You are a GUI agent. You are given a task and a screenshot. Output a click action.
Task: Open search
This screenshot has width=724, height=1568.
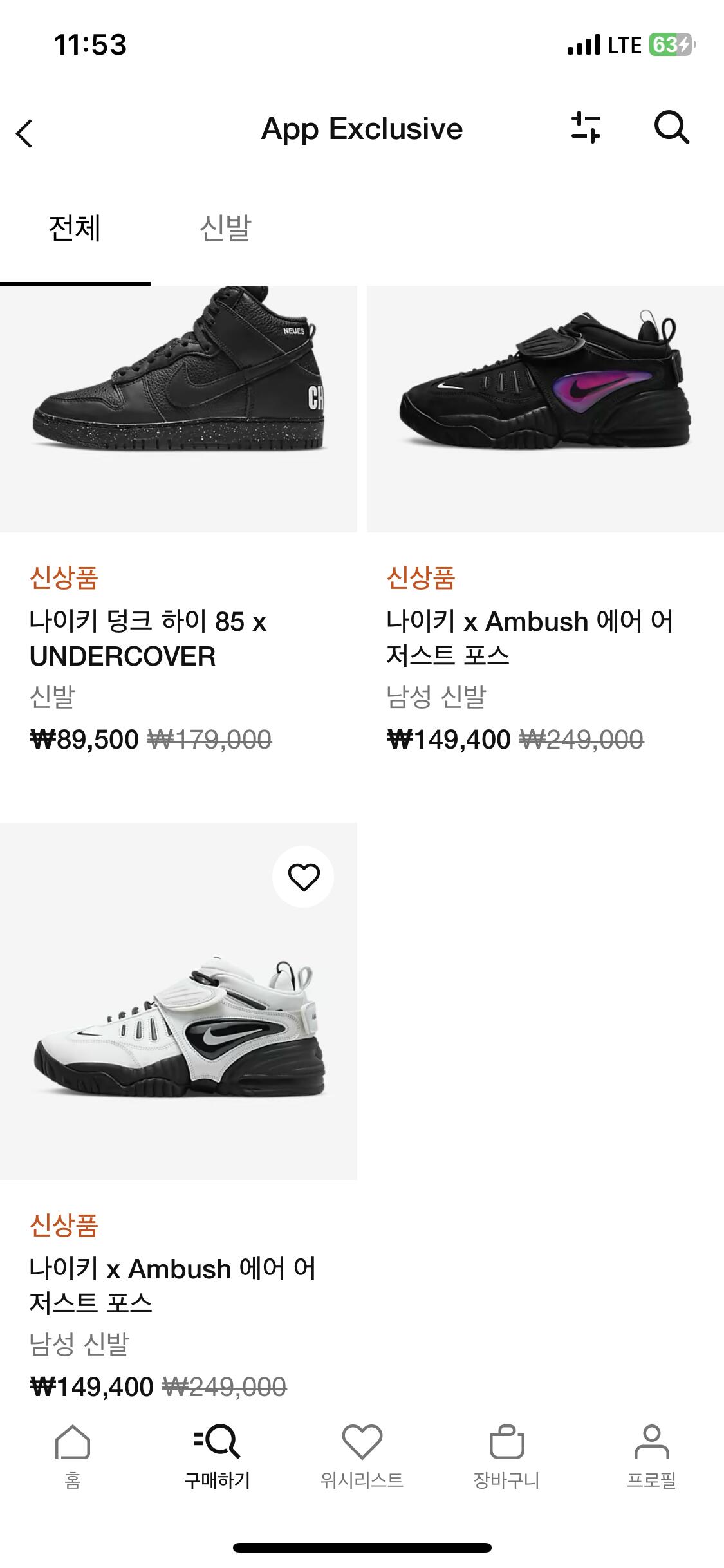coord(671,127)
